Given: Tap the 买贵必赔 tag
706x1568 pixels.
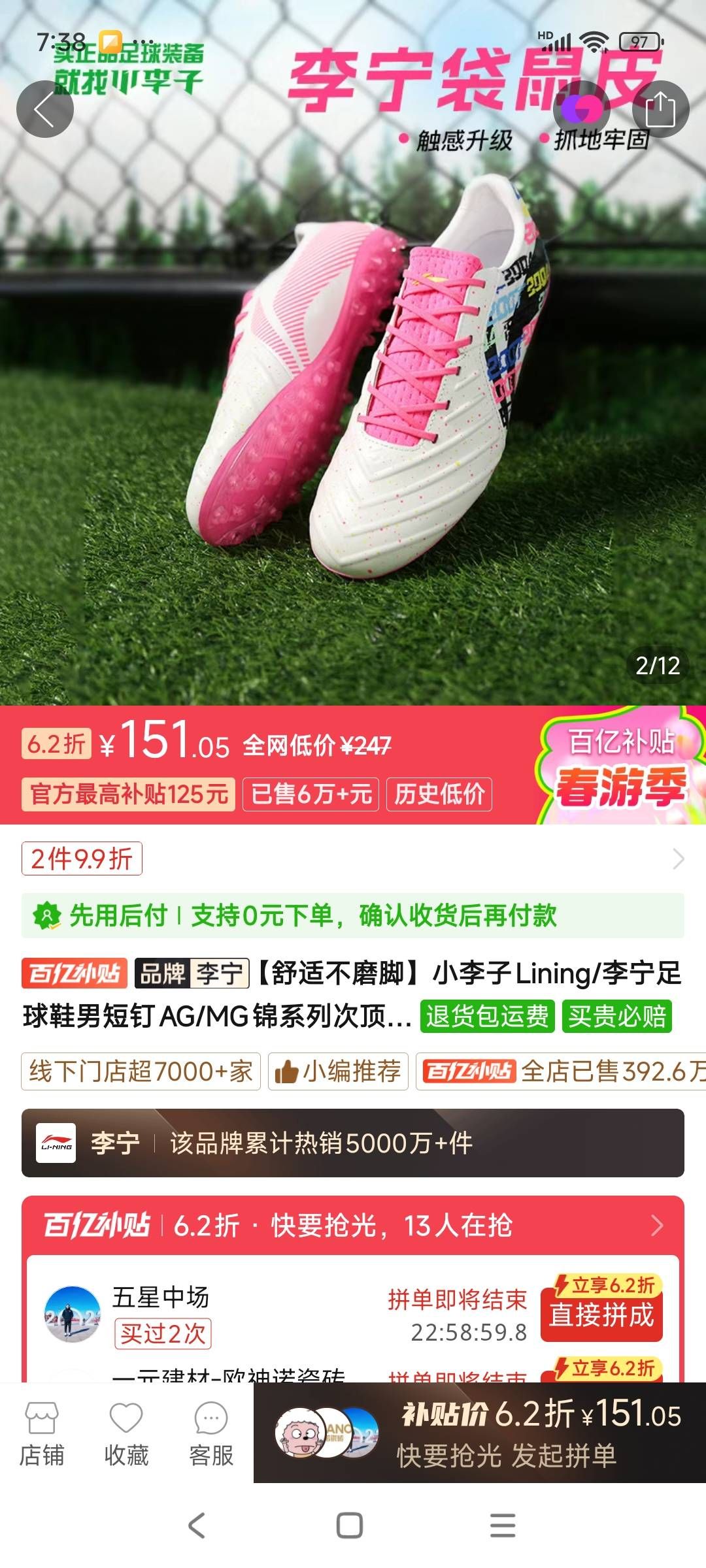Looking at the screenshot, I should pyautogui.click(x=616, y=1016).
